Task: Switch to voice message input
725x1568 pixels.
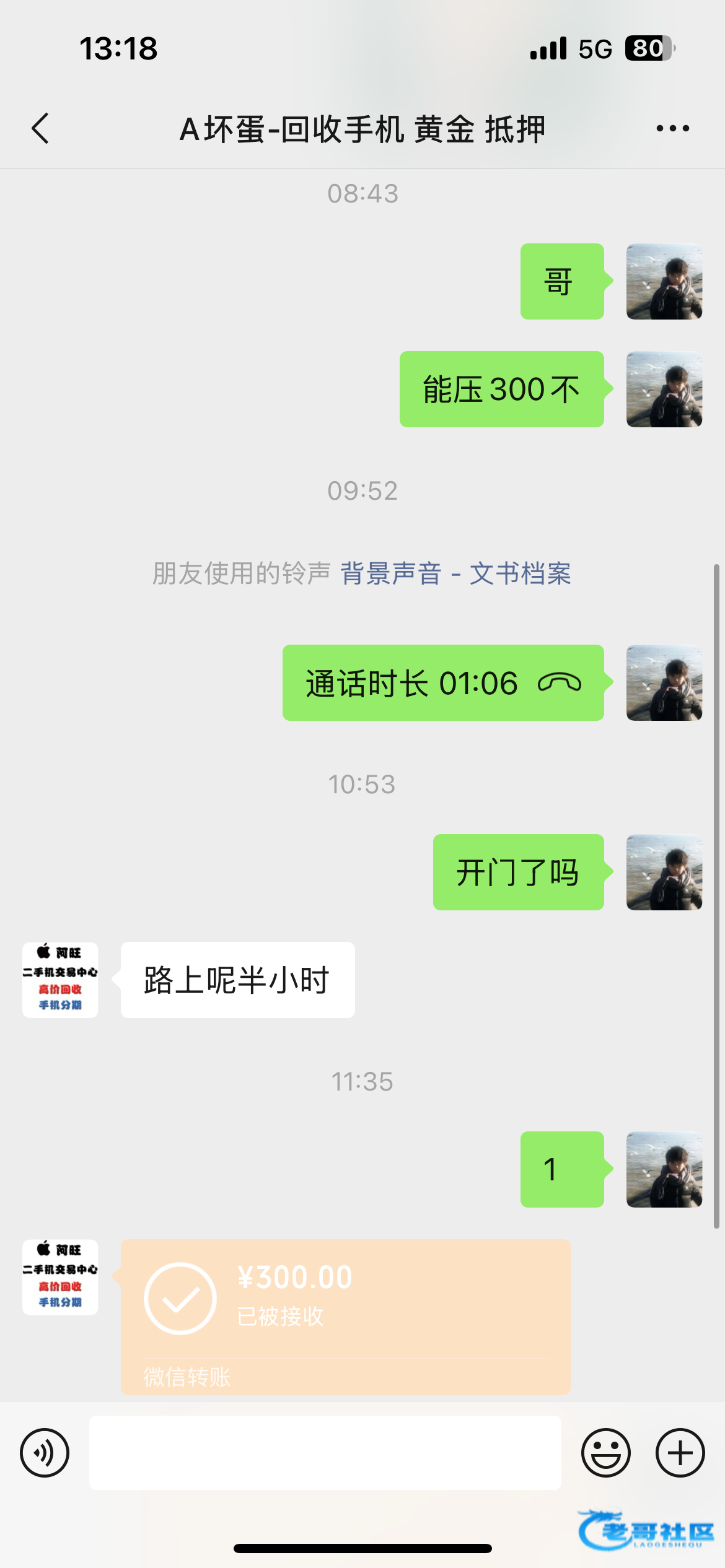Action: (45, 1453)
